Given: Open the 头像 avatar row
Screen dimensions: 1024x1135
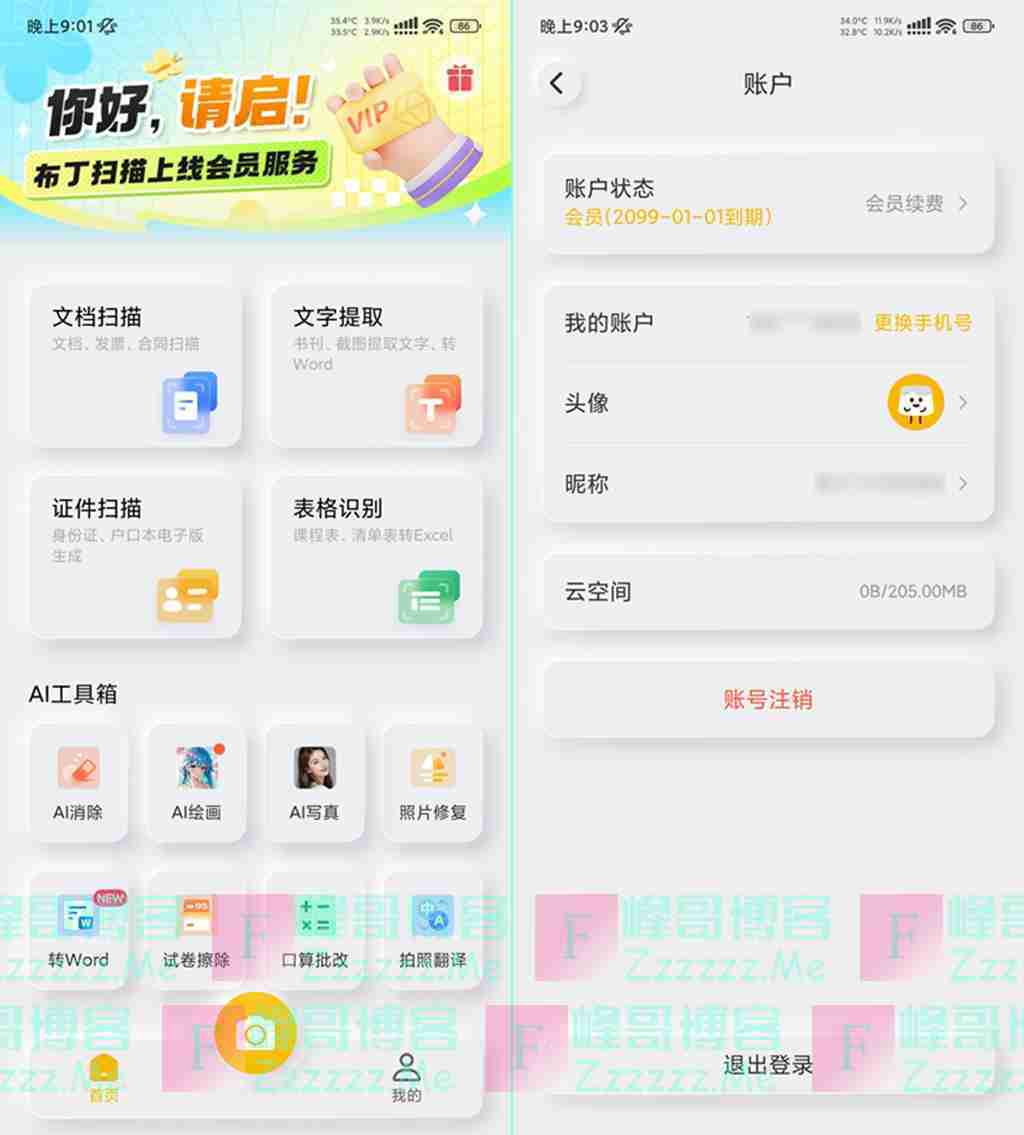Looking at the screenshot, I should tap(767, 403).
